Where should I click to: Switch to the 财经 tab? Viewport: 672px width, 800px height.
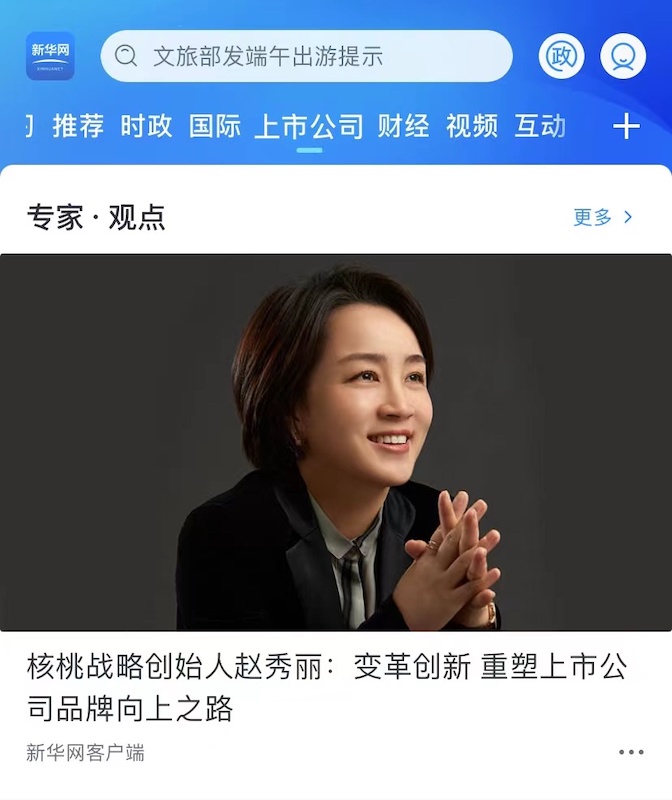click(x=403, y=126)
